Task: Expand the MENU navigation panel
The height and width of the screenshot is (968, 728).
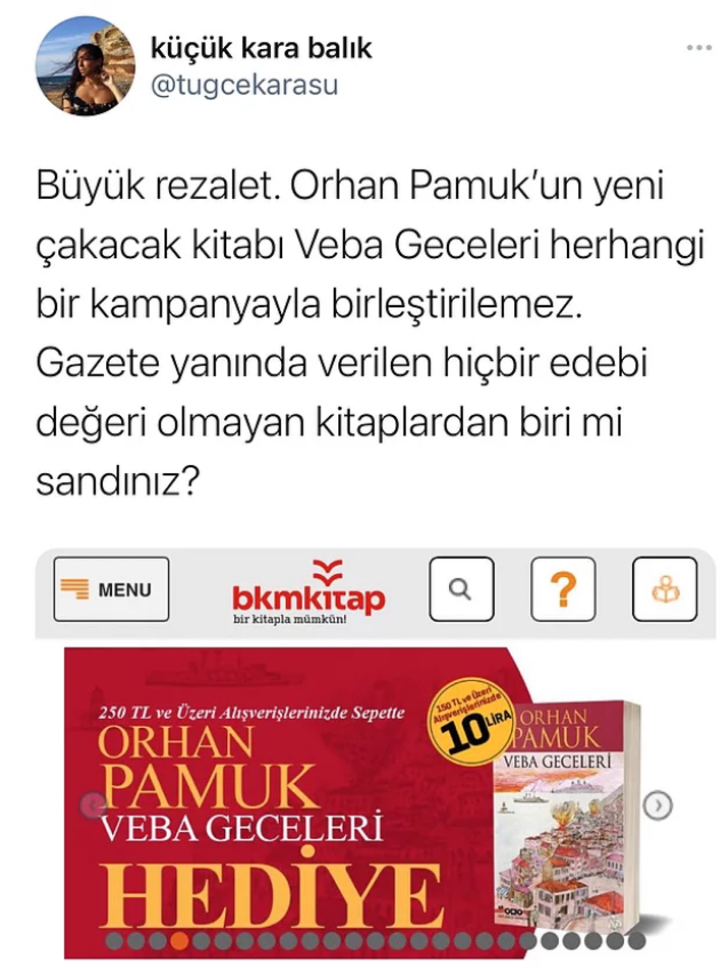Action: (x=110, y=589)
